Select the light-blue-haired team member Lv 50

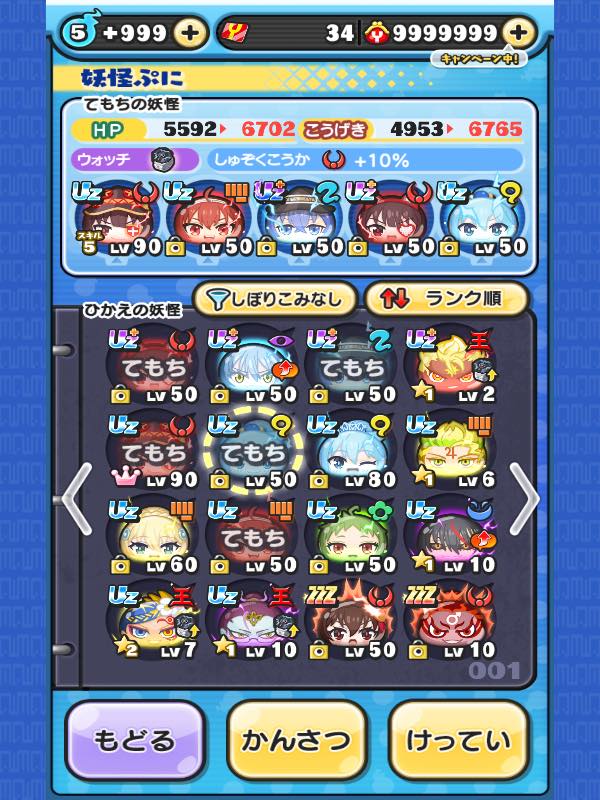pos(482,218)
